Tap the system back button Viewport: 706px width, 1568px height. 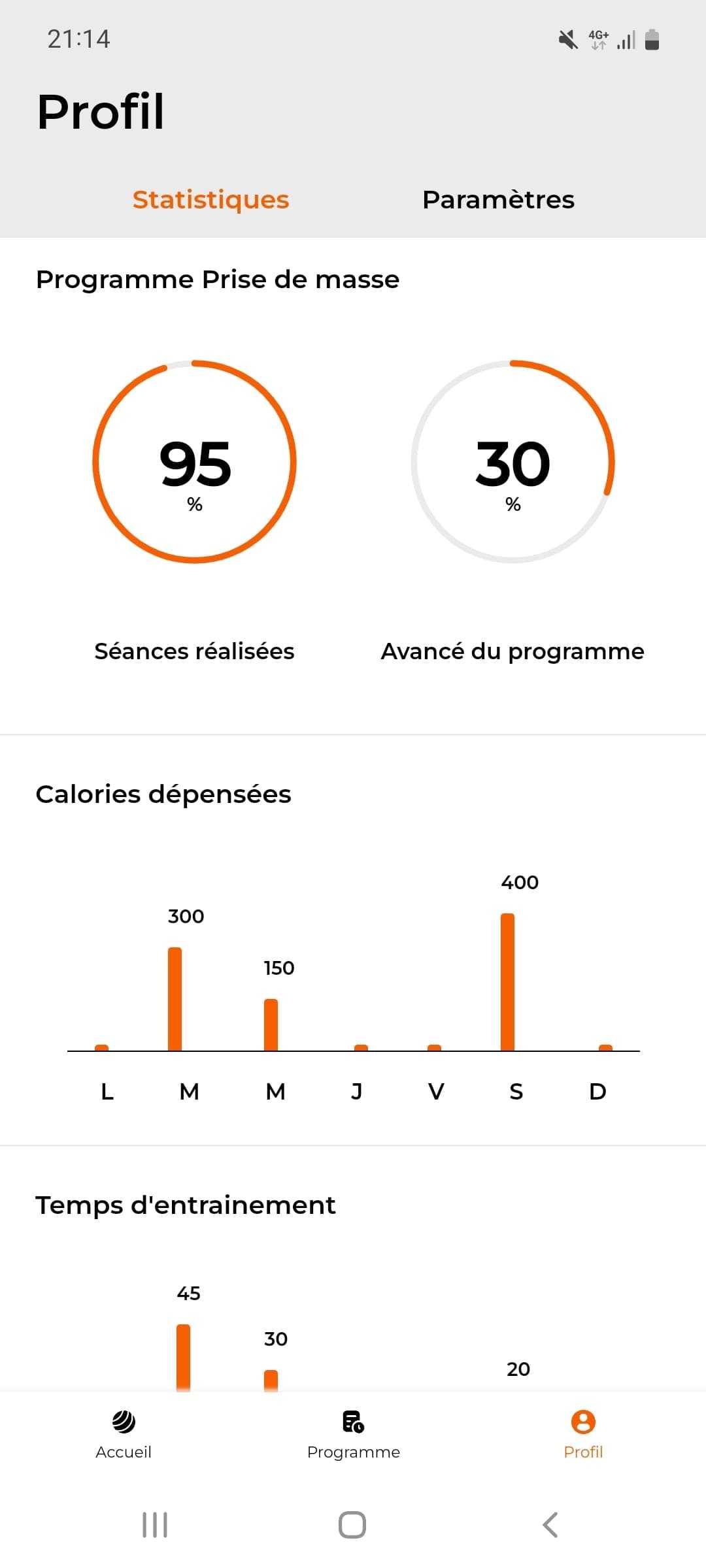pos(550,1525)
